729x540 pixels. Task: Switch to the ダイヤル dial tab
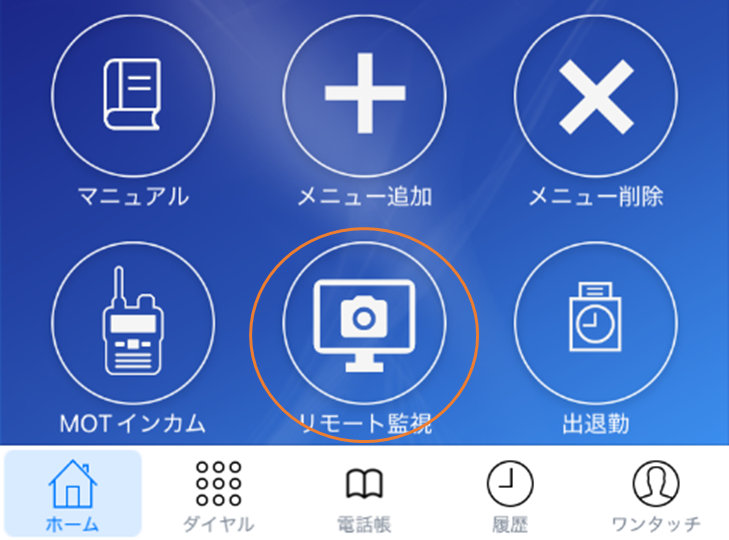coord(218,494)
